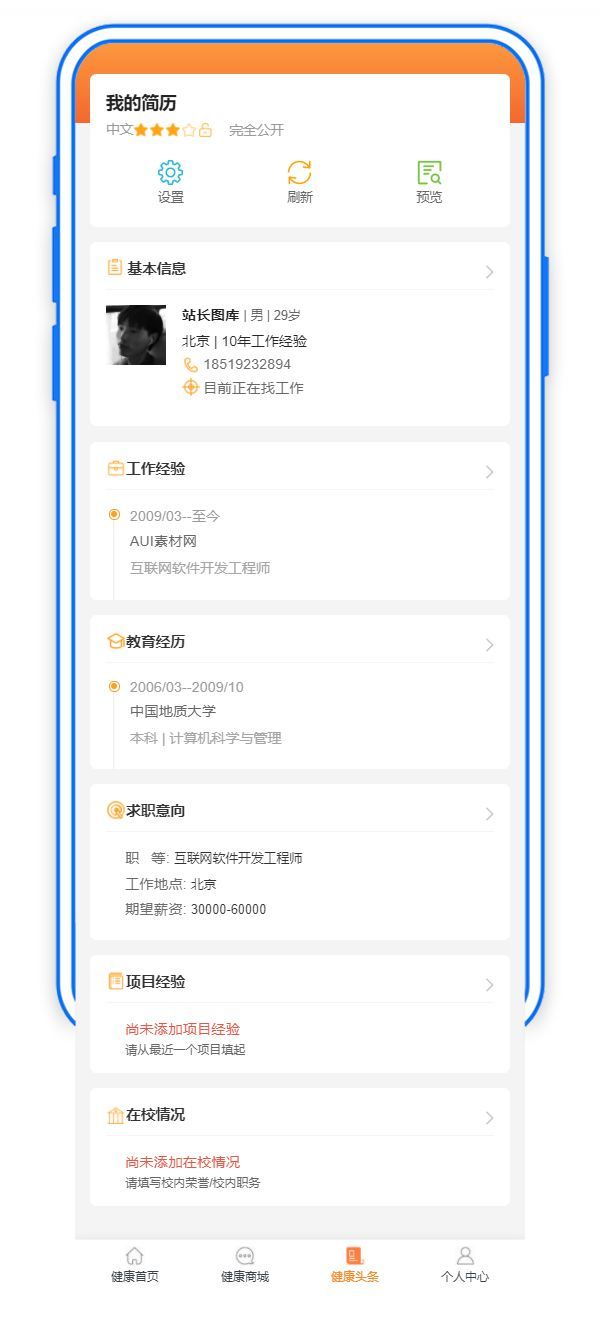Open the 在校情况 section
The width and height of the screenshot is (600, 1326).
pyautogui.click(x=300, y=1115)
